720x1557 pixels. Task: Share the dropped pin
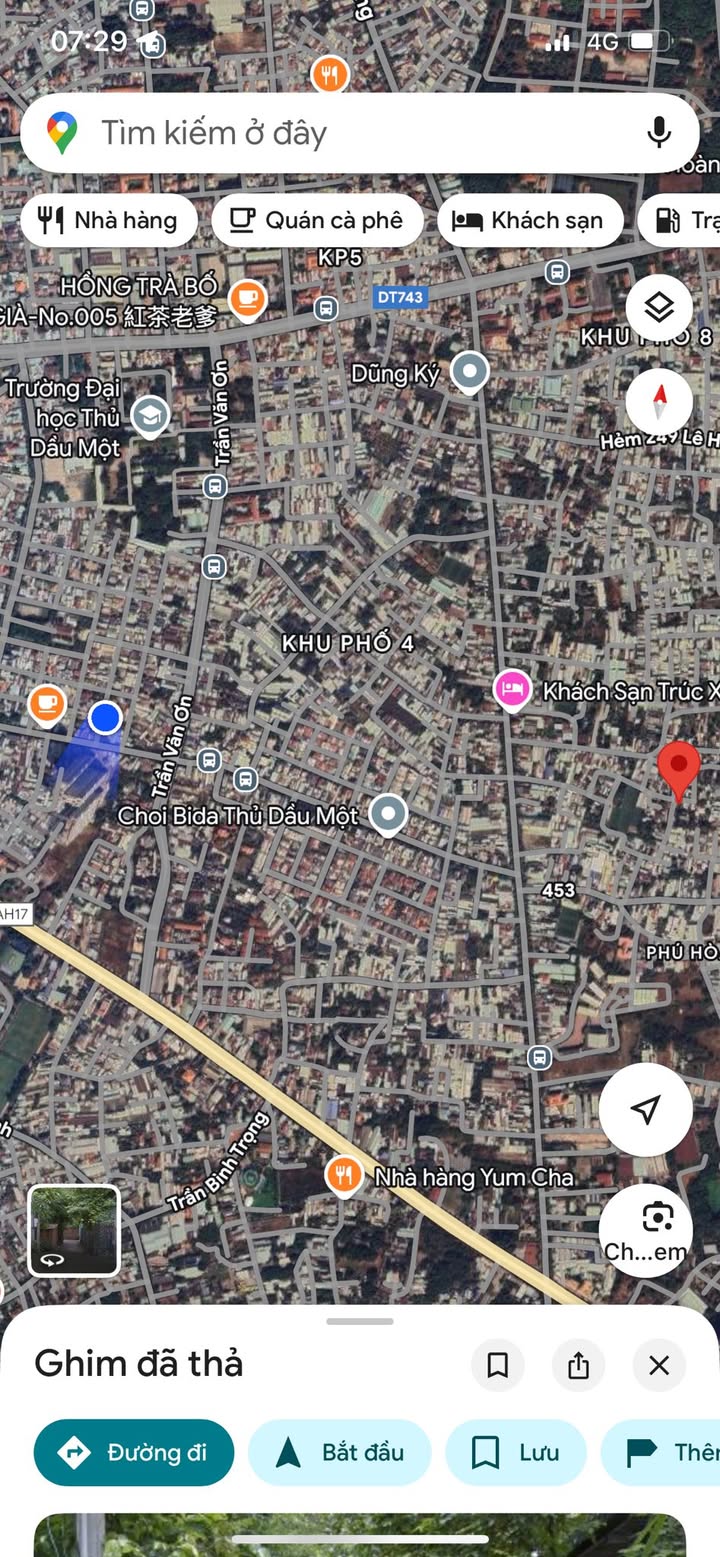pos(578,1365)
